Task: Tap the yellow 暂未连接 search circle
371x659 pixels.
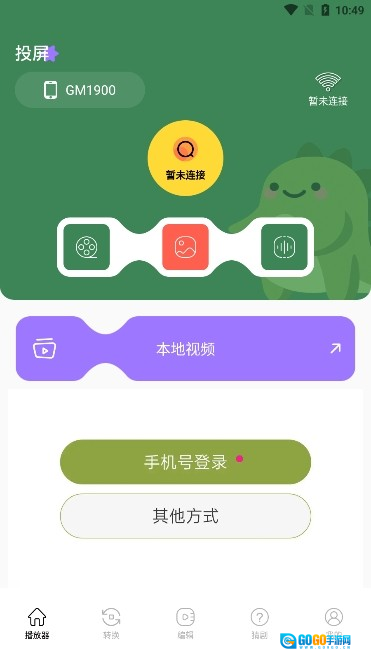Action: tap(185, 158)
